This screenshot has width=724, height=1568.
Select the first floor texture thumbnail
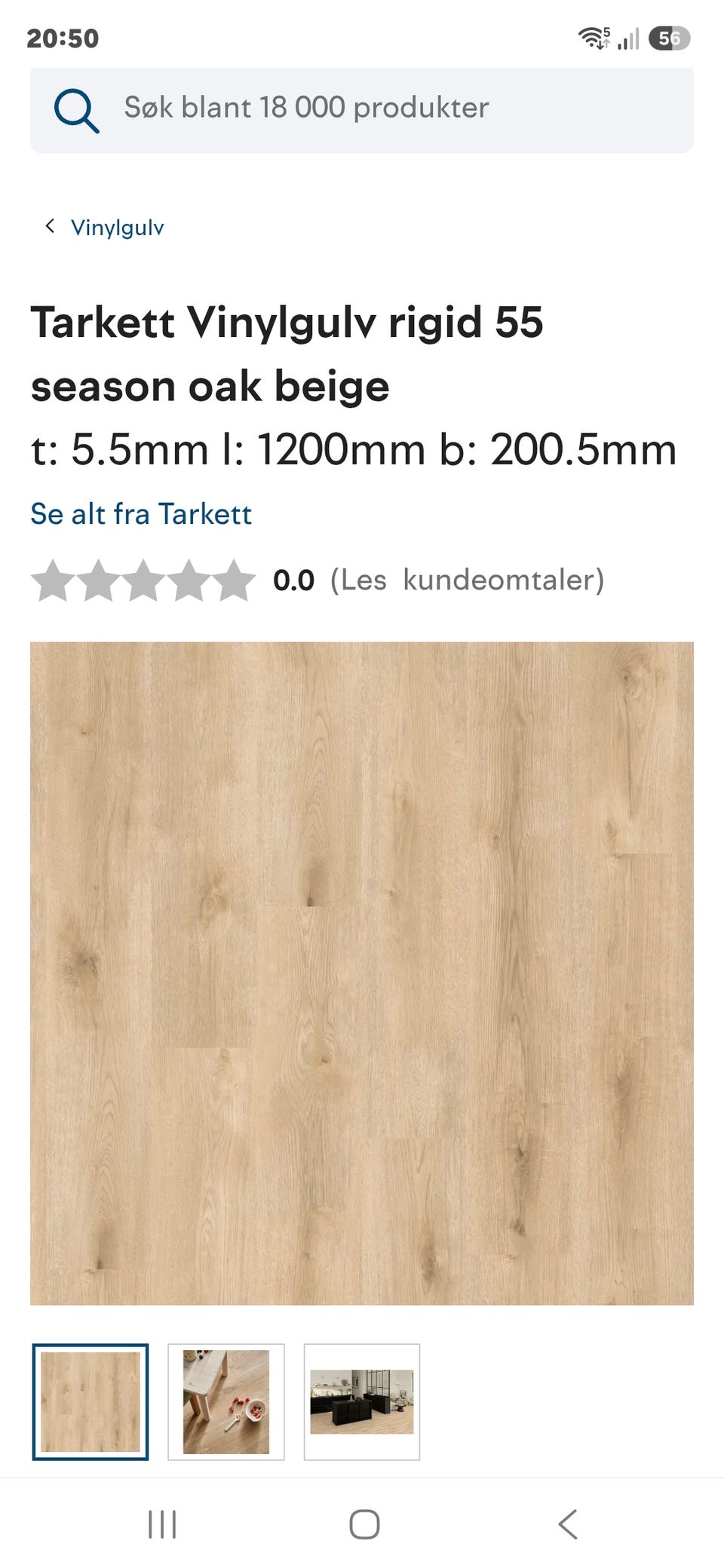click(x=90, y=1401)
